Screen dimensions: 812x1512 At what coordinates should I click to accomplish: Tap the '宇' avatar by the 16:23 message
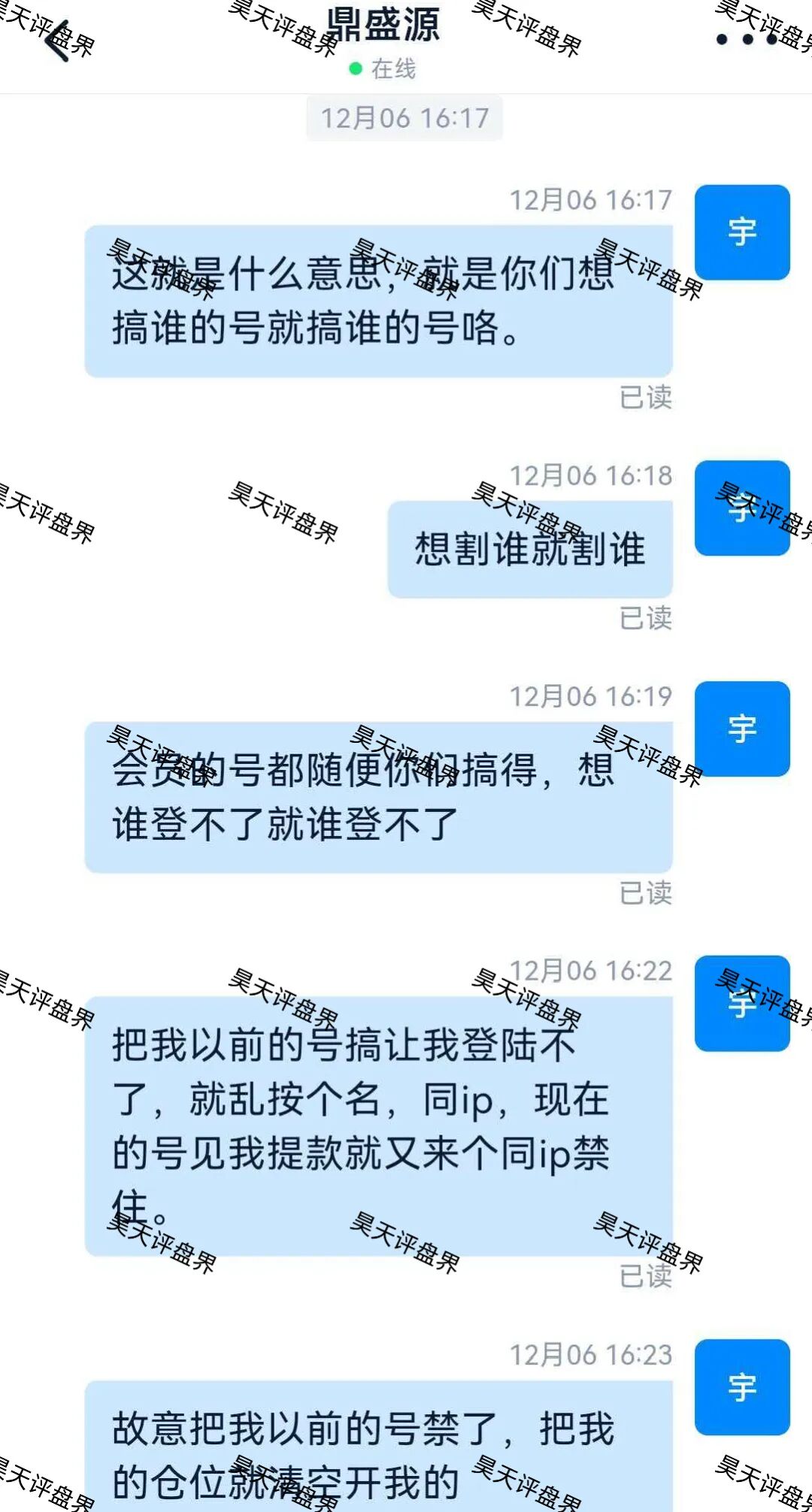point(741,1387)
